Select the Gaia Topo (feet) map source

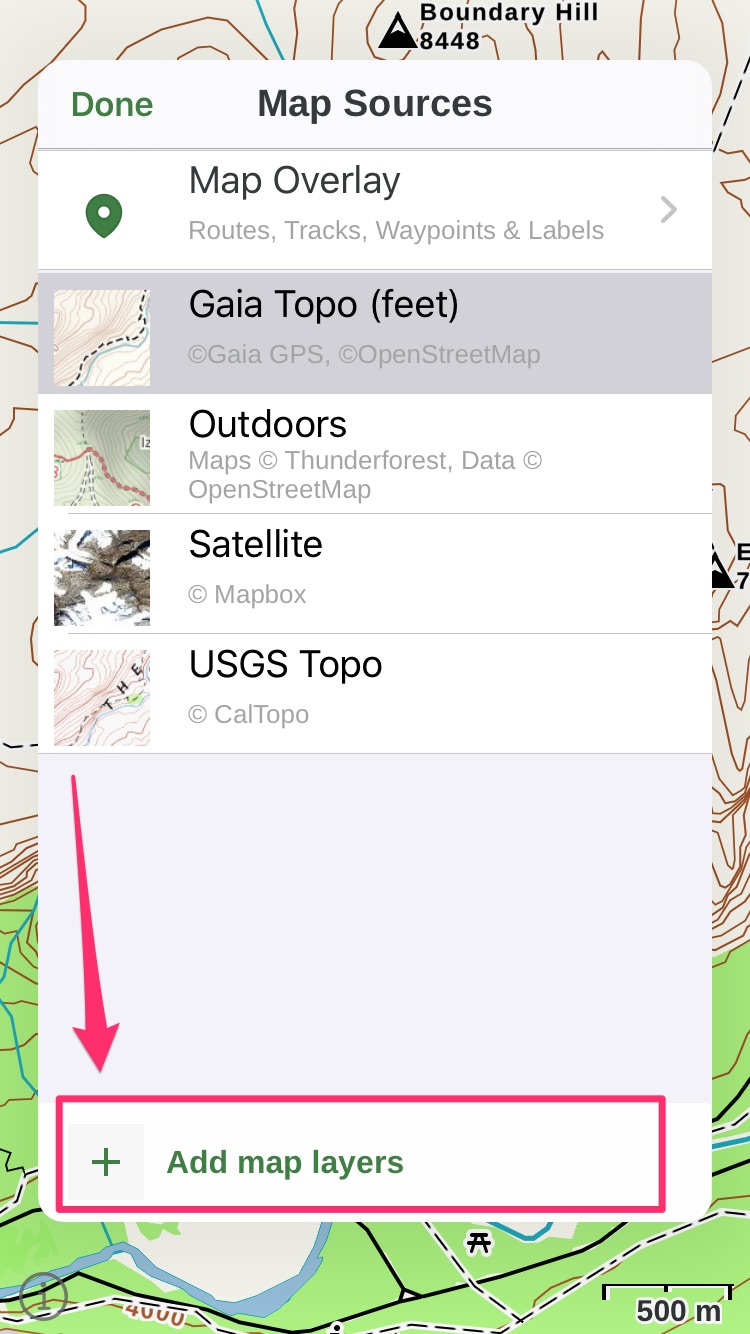(x=375, y=333)
